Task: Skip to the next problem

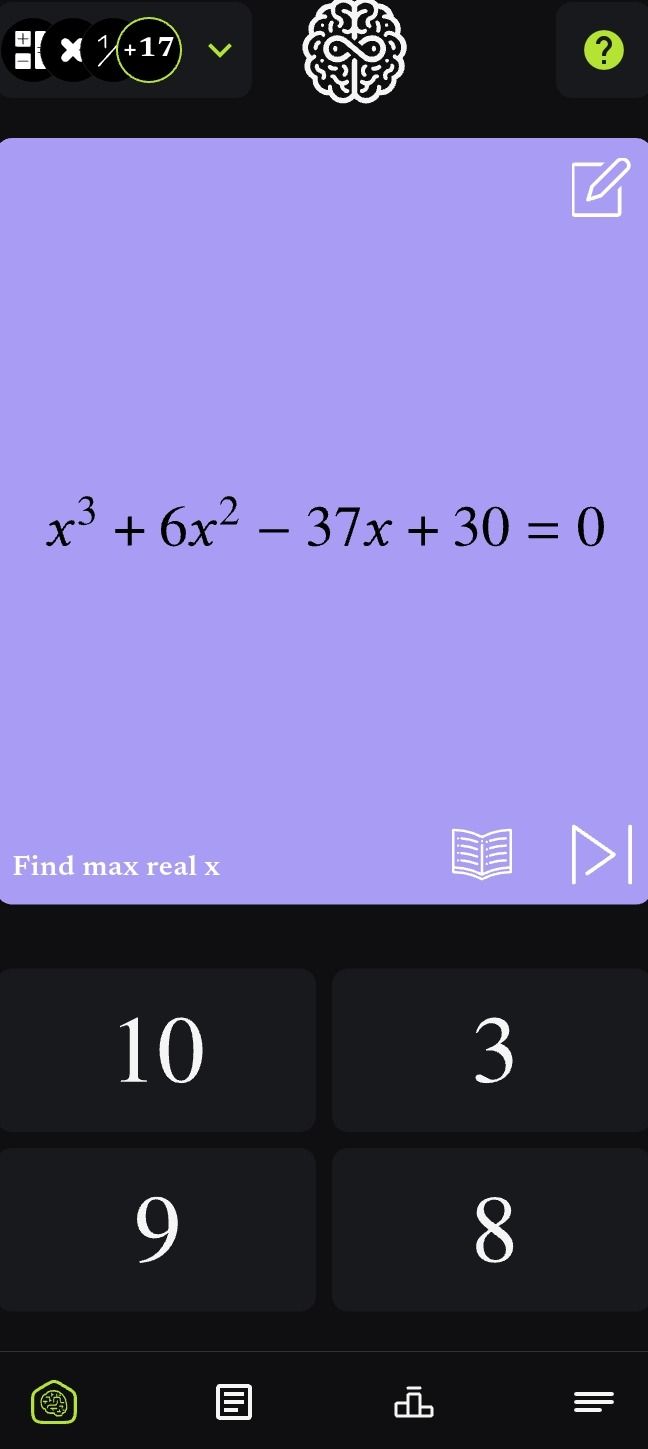Action: (602, 854)
